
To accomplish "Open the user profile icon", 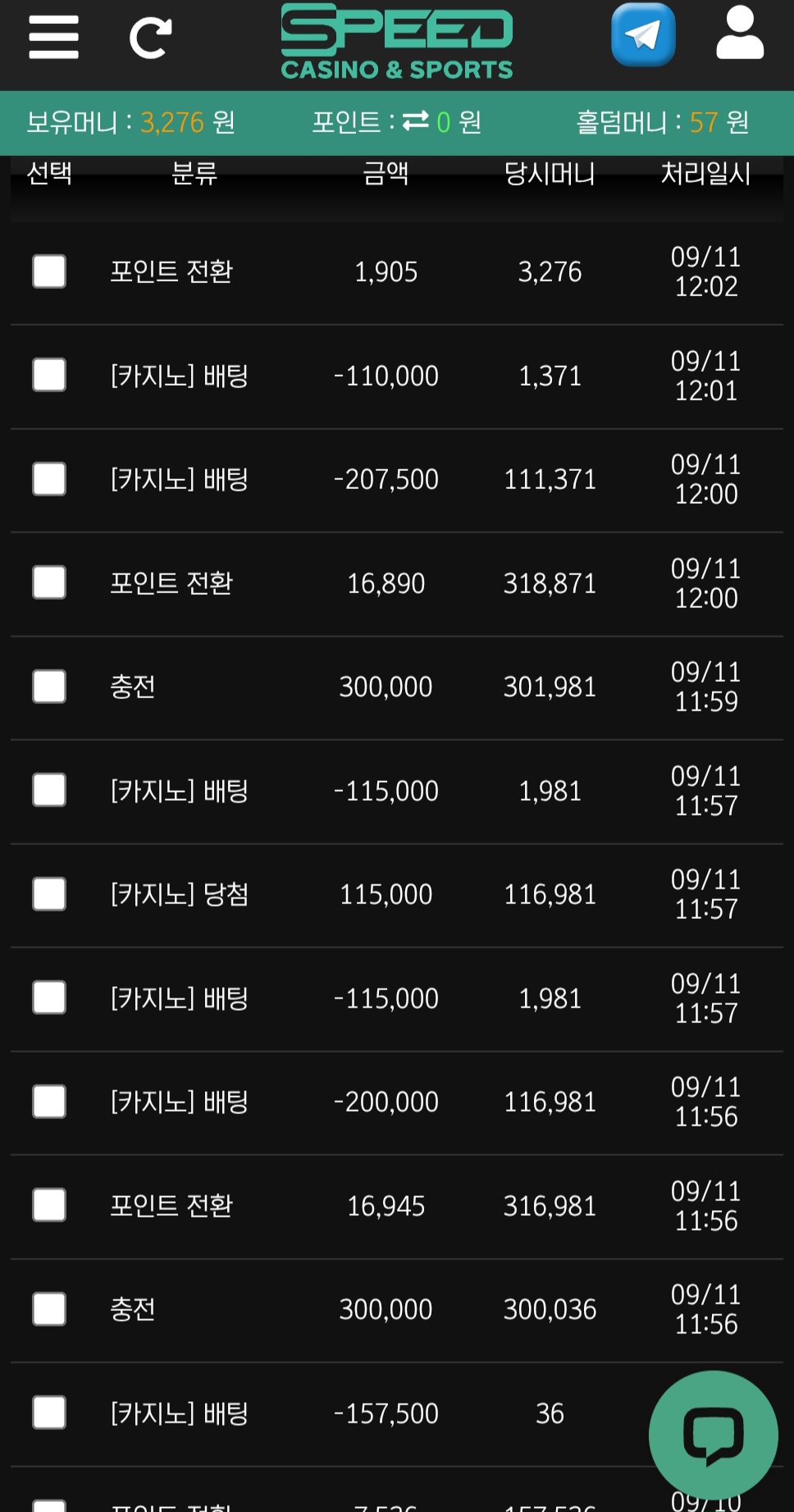I will pos(740,33).
